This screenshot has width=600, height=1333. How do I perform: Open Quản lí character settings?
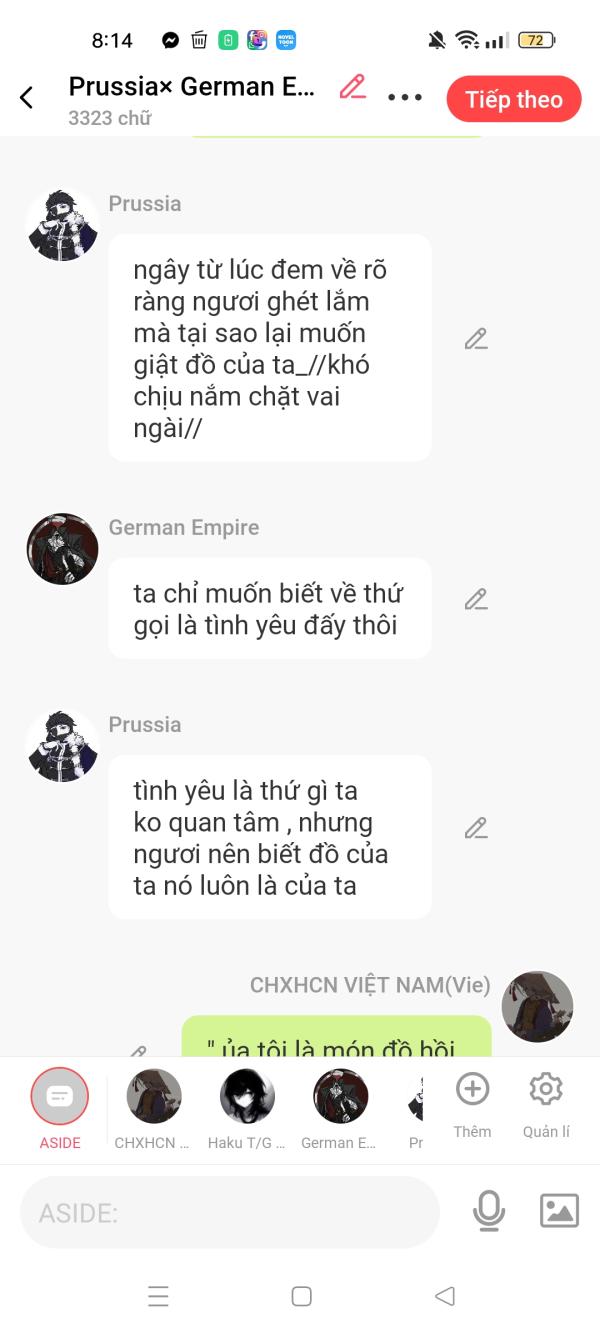tap(546, 1098)
